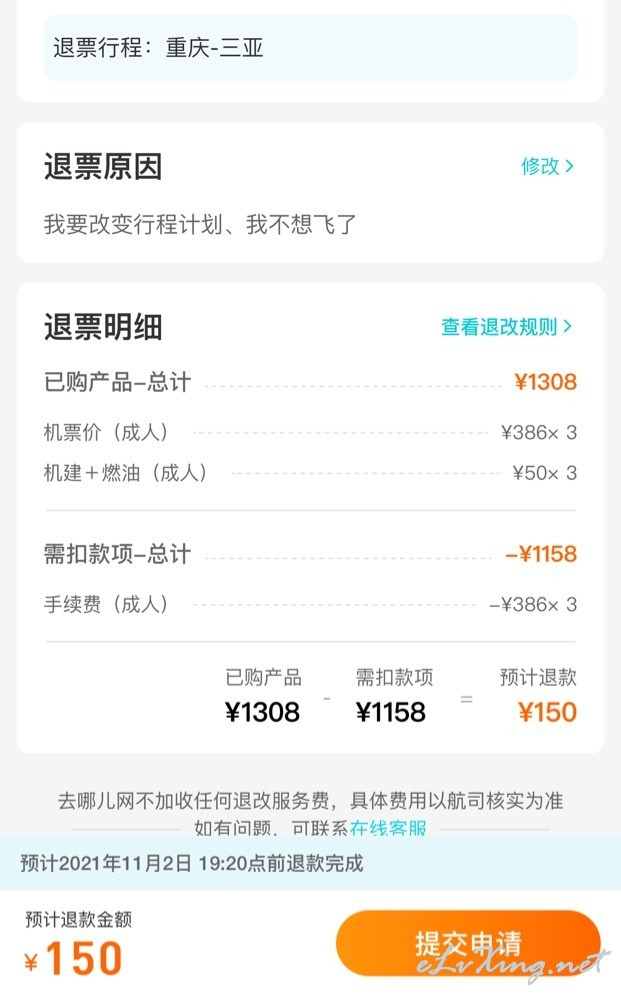Open 查看退改规则 refund rules
Image resolution: width=621 pixels, height=997 pixels.
click(507, 327)
